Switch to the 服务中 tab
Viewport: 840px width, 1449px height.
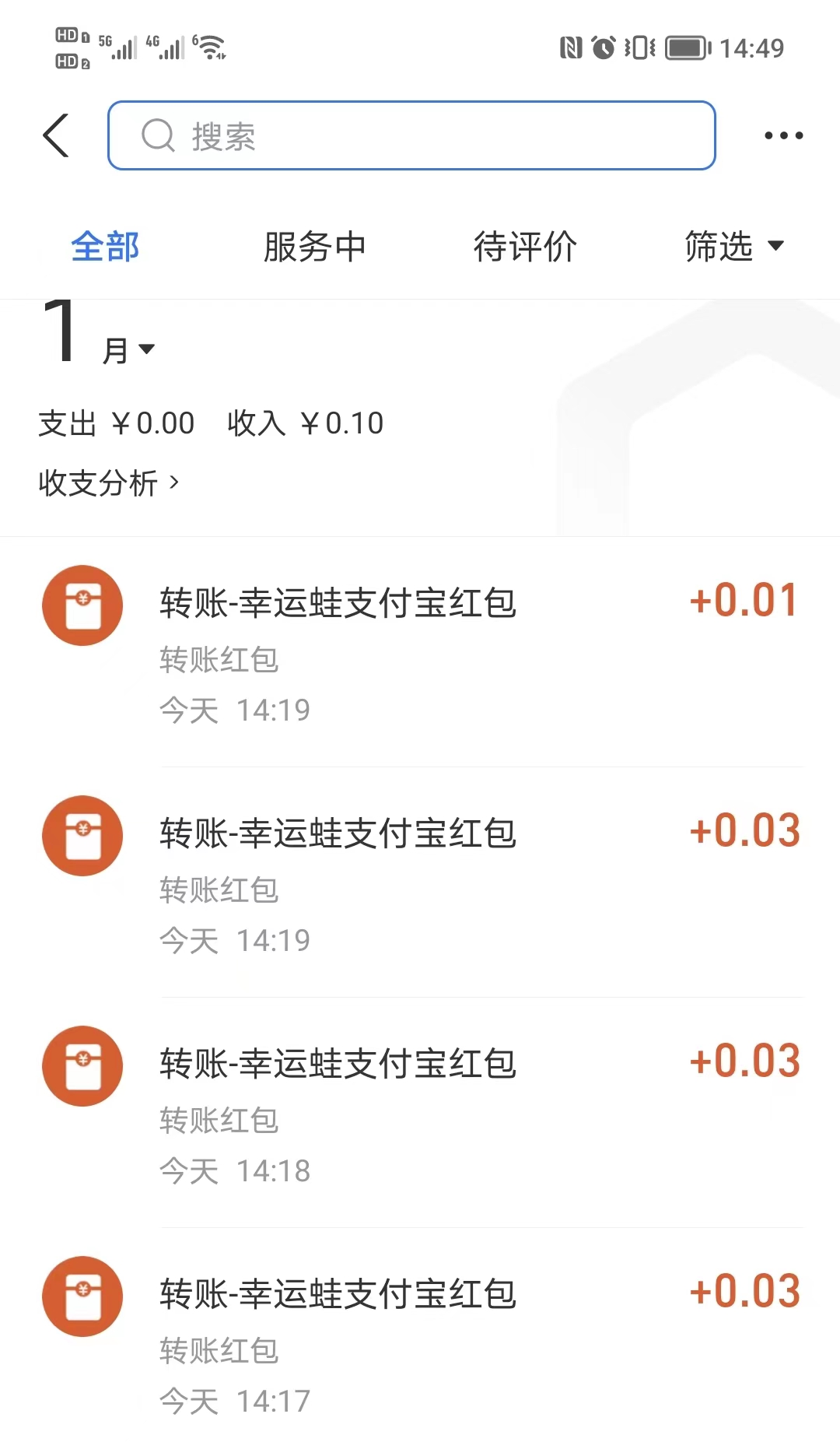click(x=314, y=247)
